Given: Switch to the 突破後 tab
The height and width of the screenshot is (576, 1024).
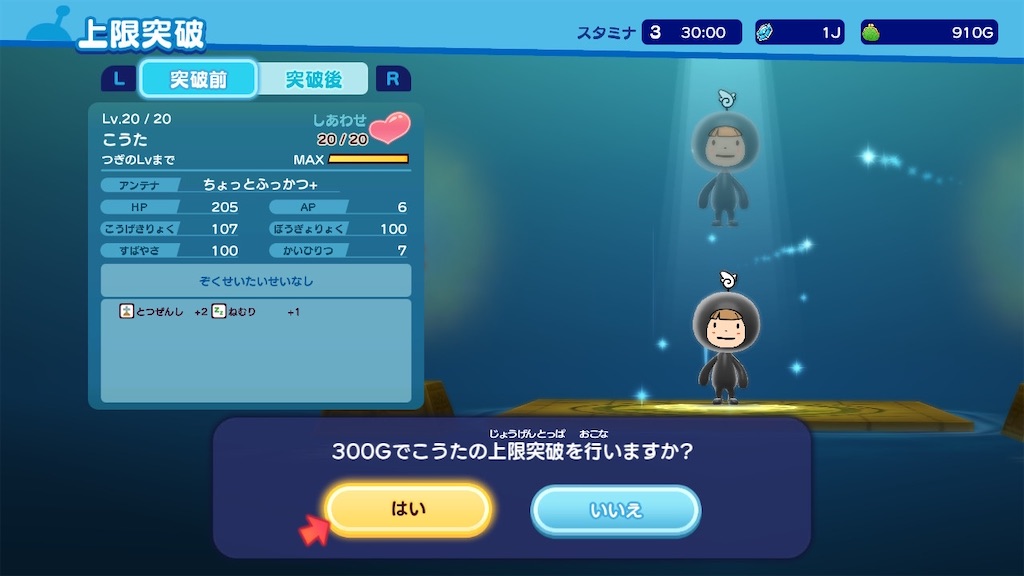Looking at the screenshot, I should point(314,79).
